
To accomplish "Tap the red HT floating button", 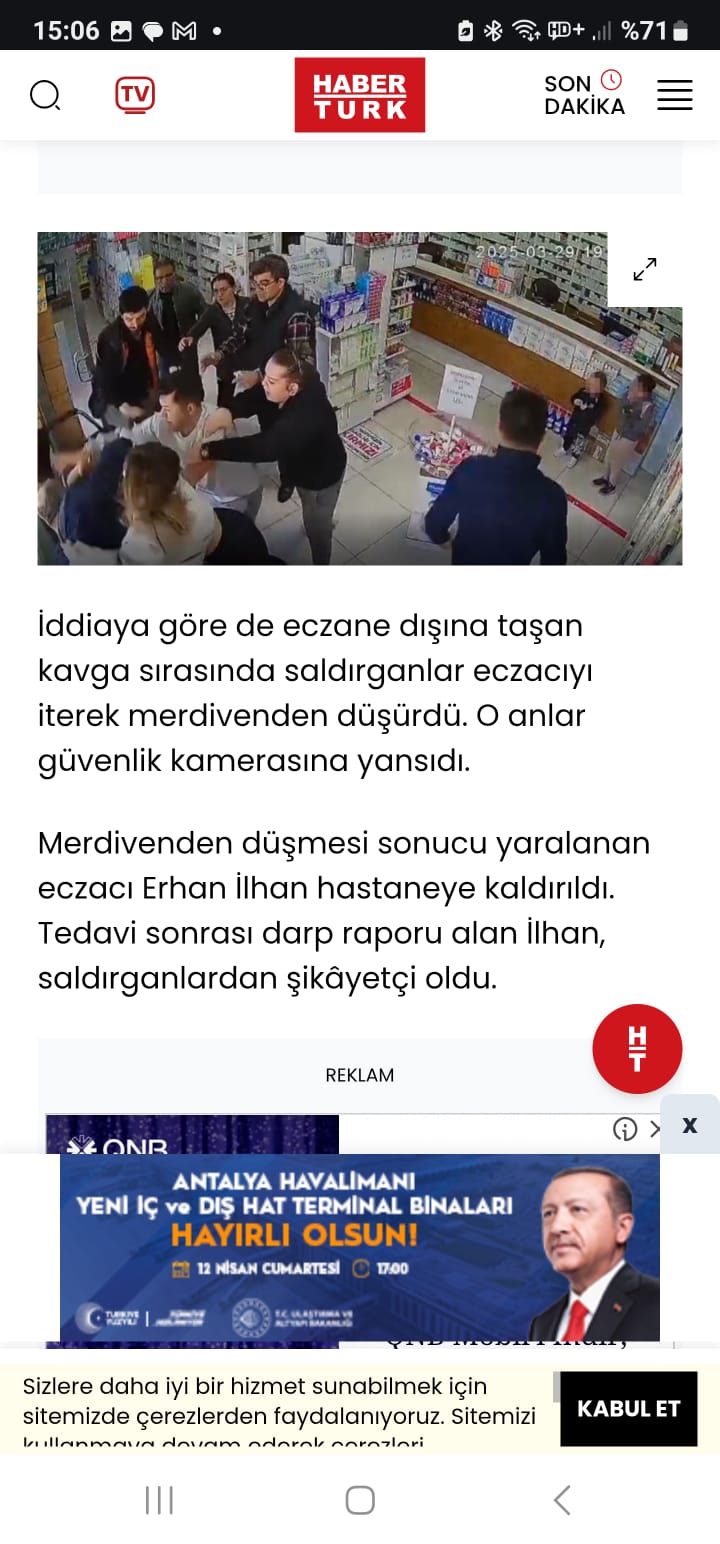I will point(637,1049).
